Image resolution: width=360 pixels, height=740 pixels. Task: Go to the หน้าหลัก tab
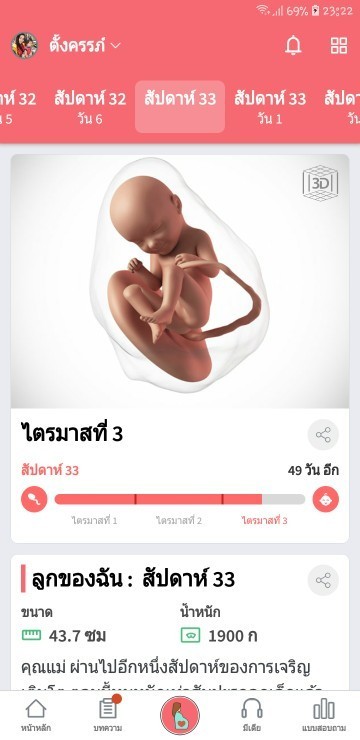point(36,715)
